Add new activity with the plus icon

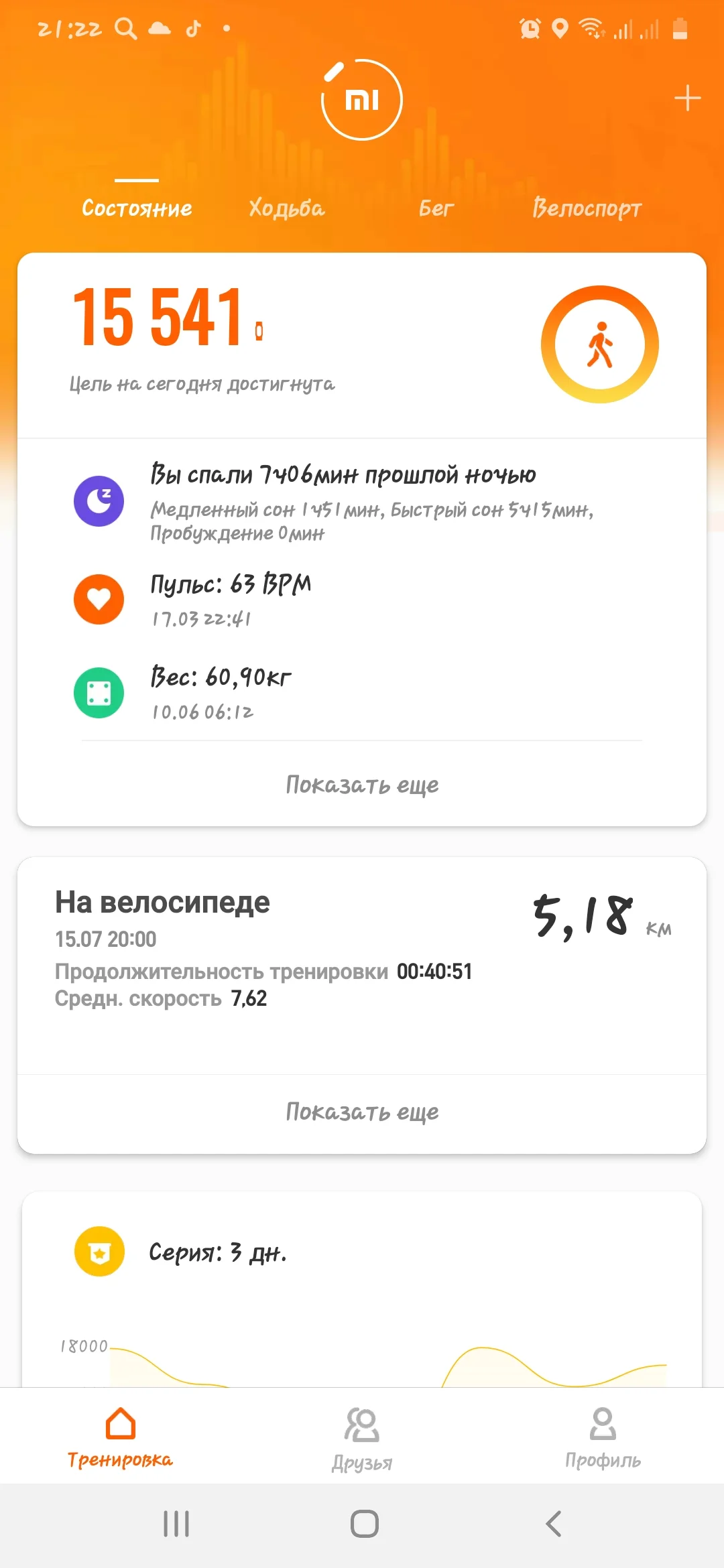tap(686, 99)
